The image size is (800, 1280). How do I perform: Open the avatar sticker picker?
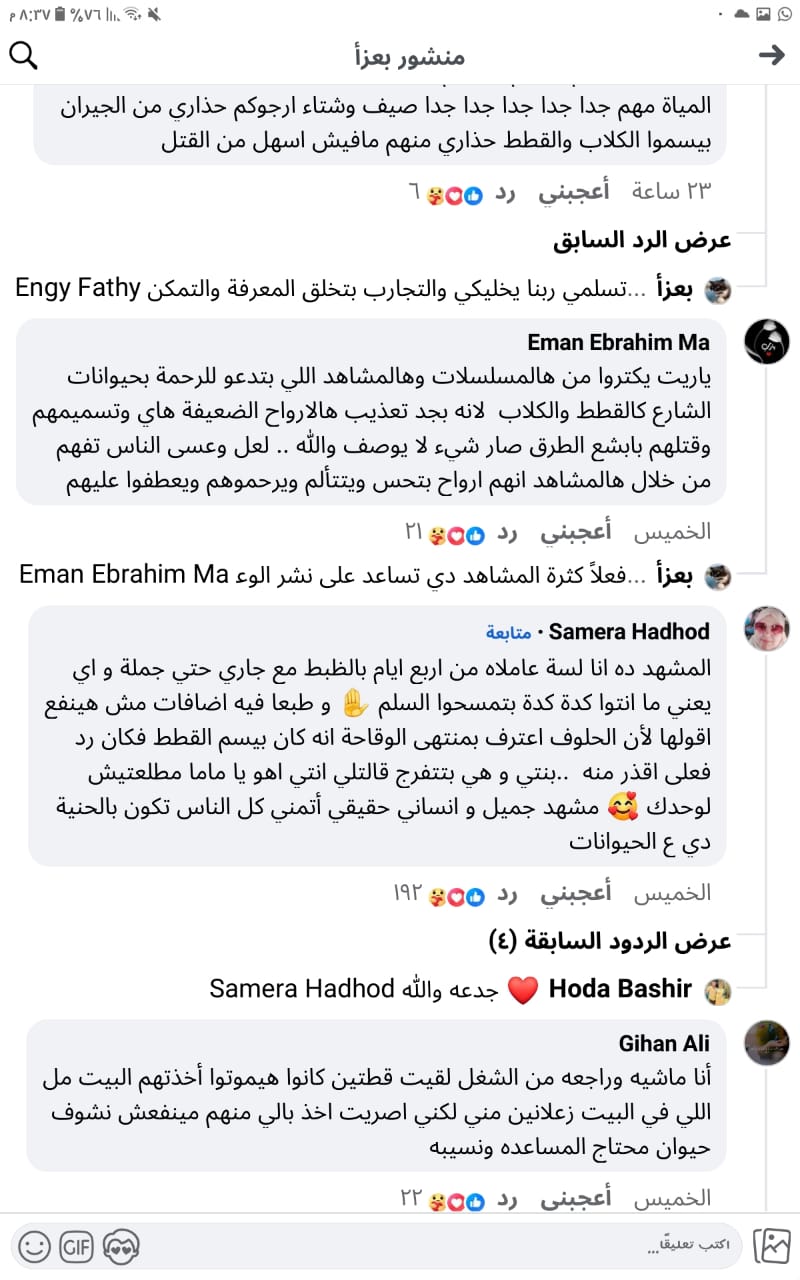(x=121, y=1246)
